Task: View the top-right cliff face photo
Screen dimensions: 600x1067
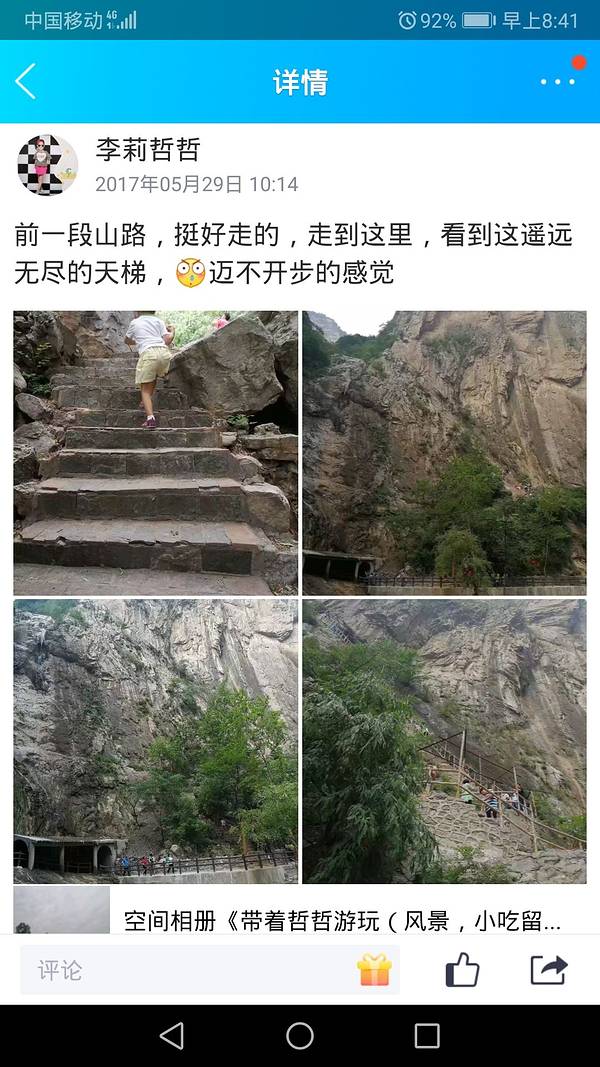Action: click(x=445, y=453)
